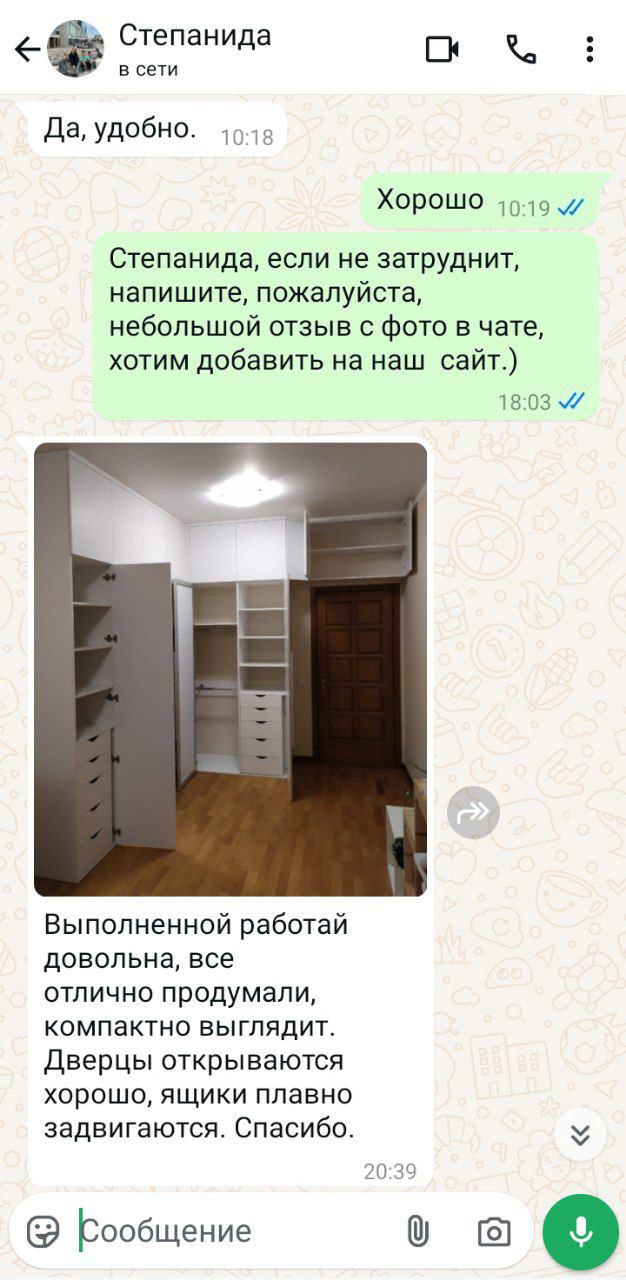The height and width of the screenshot is (1280, 626).
Task: Start a video call with Степанида
Action: 441,49
